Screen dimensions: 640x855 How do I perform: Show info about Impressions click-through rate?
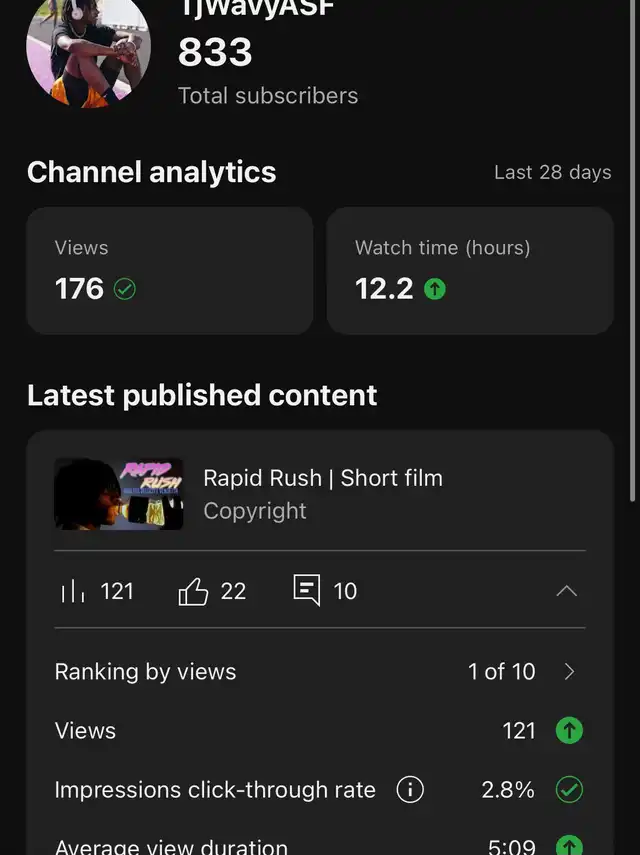pos(410,790)
